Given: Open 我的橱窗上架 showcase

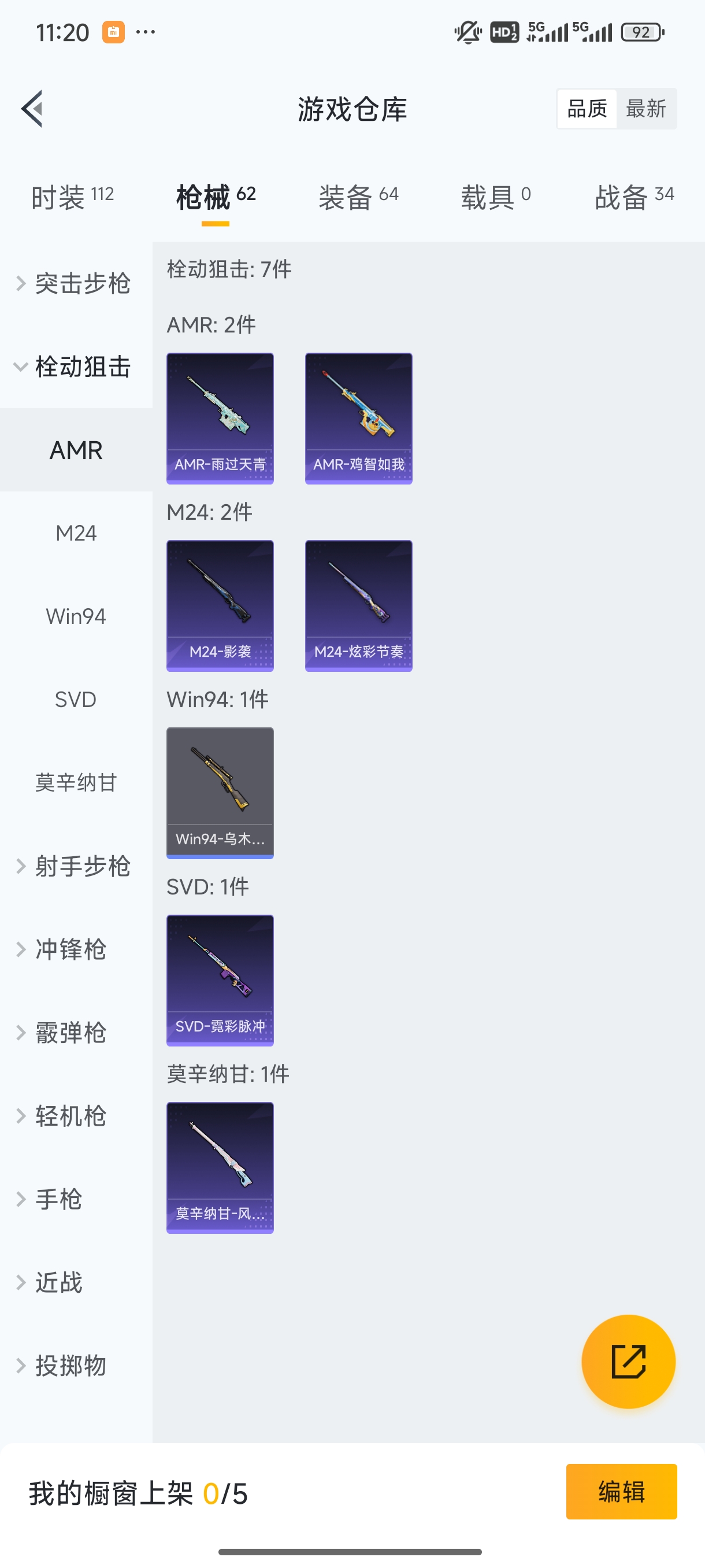Looking at the screenshot, I should [138, 1492].
